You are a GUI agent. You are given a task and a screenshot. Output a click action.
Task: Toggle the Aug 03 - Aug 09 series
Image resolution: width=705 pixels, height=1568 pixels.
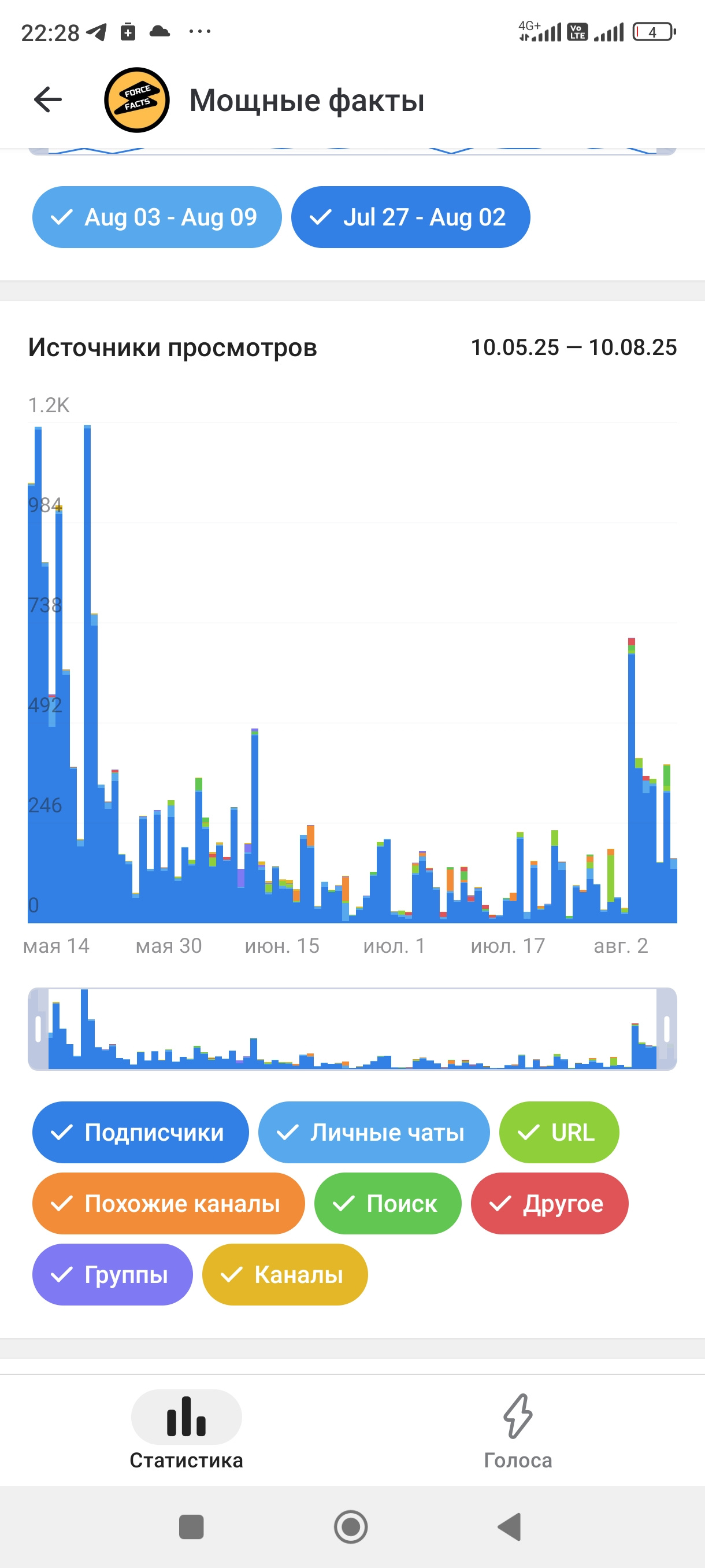point(157,217)
